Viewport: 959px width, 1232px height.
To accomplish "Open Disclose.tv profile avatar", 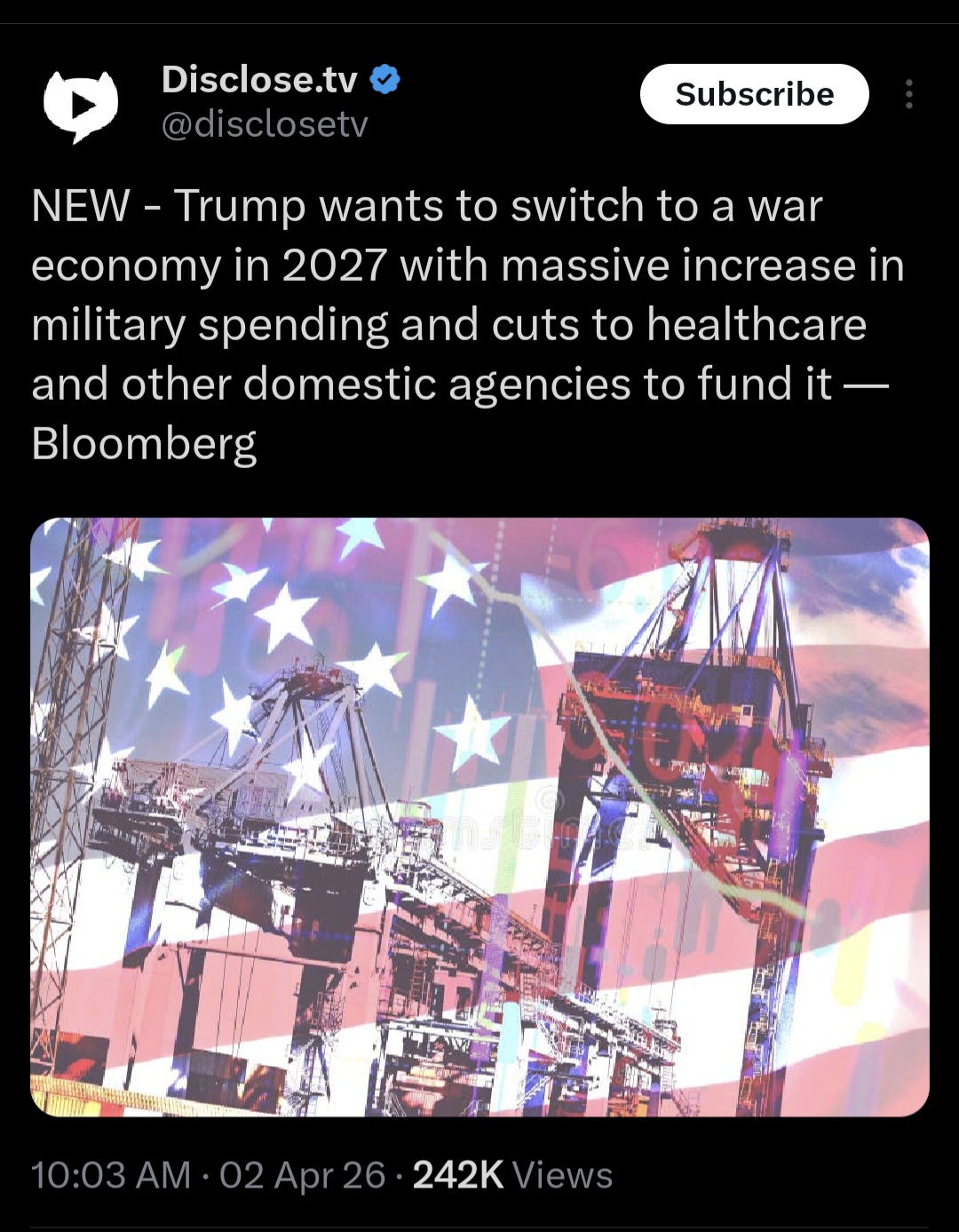I will pyautogui.click(x=81, y=105).
